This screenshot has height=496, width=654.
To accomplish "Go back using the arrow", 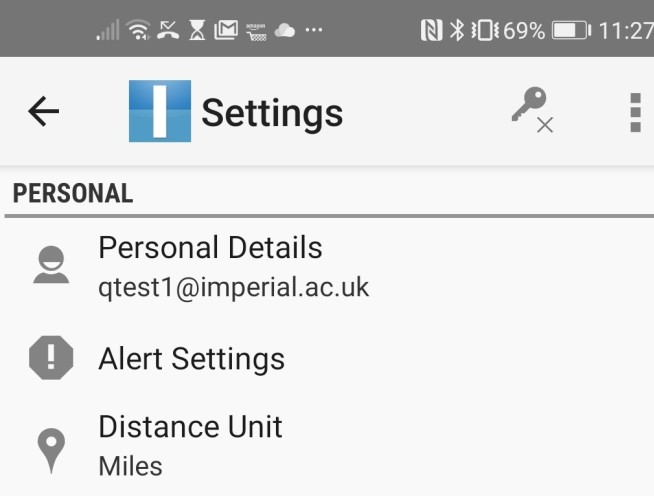I will click(x=43, y=112).
